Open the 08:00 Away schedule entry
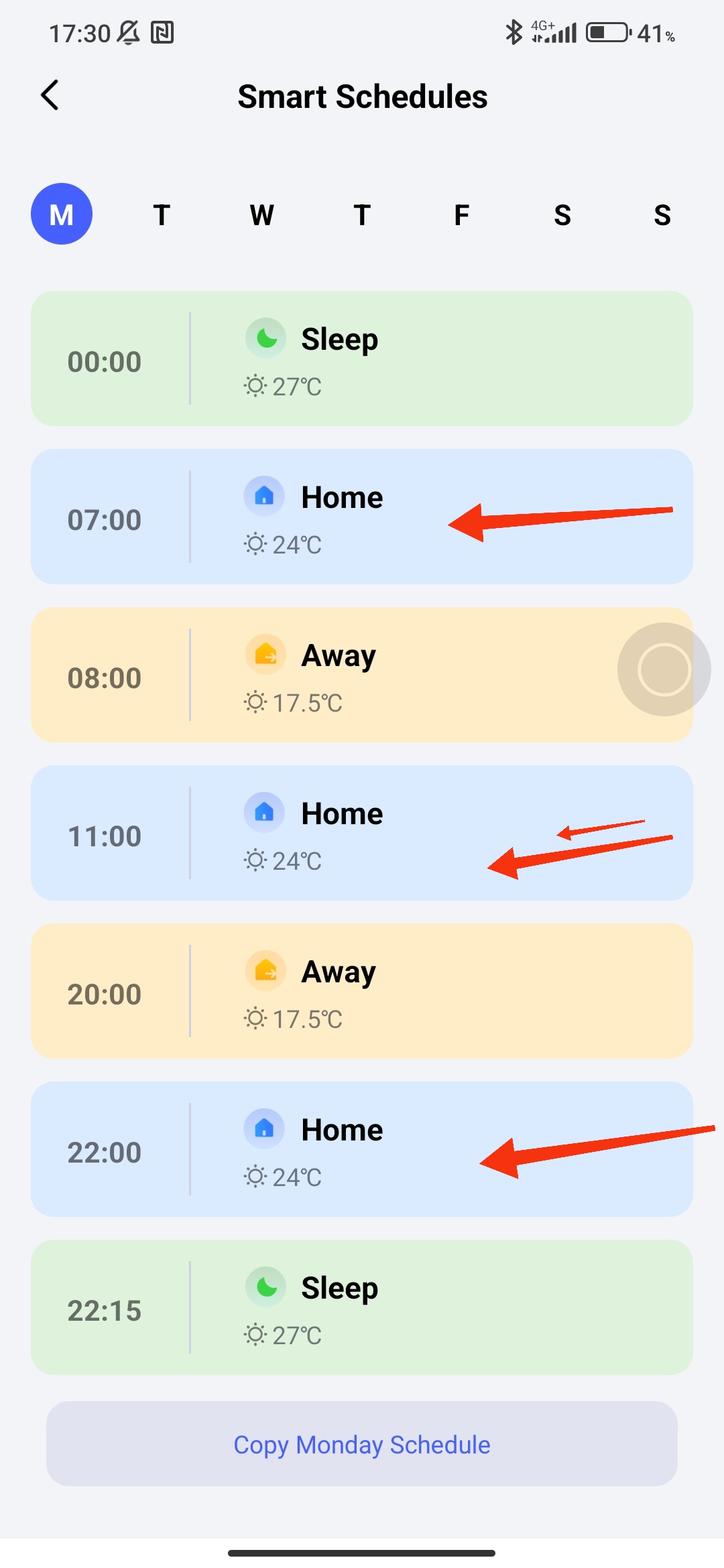The height and width of the screenshot is (1568, 724). point(362,675)
